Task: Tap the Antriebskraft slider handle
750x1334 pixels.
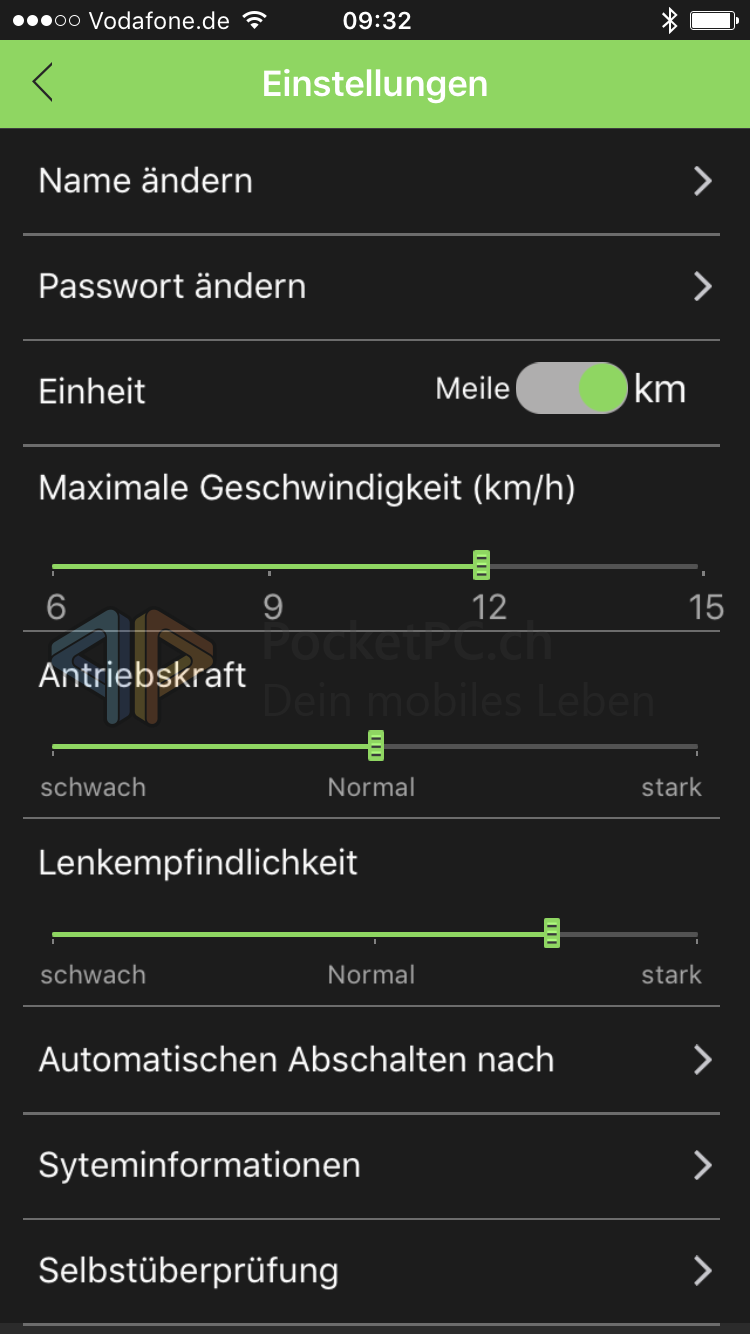Action: point(376,745)
